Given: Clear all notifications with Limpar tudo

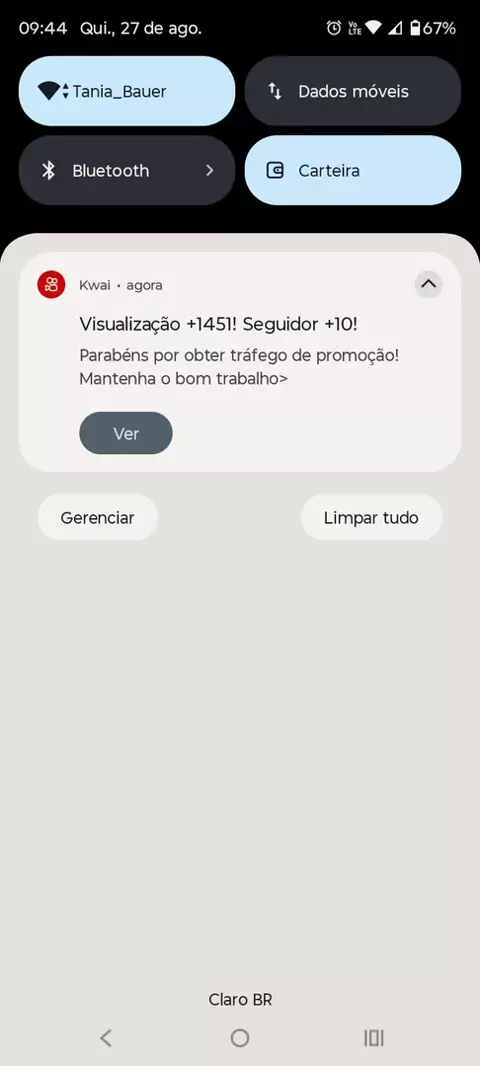Looking at the screenshot, I should pyautogui.click(x=371, y=517).
